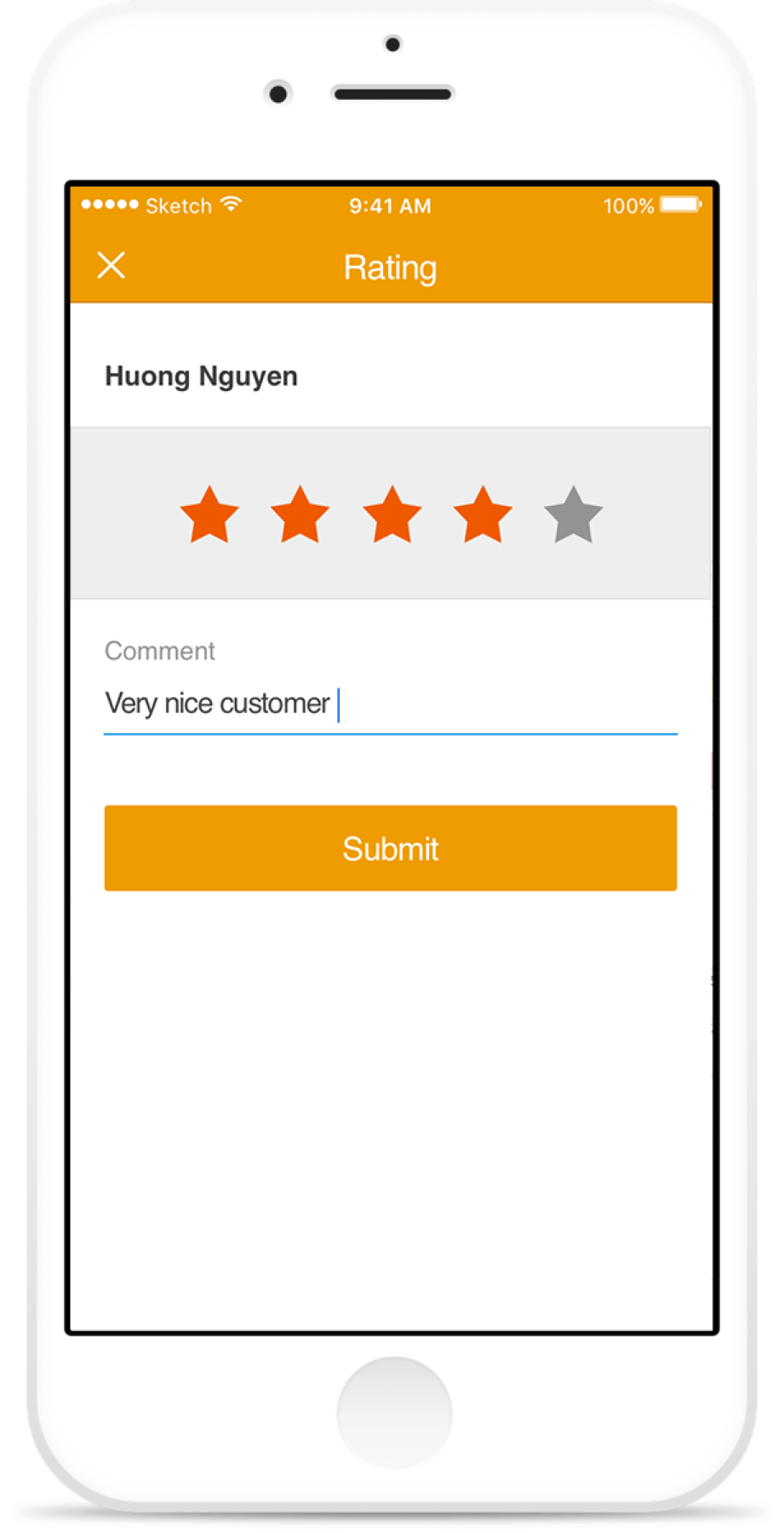Set rating to three stars

[392, 515]
